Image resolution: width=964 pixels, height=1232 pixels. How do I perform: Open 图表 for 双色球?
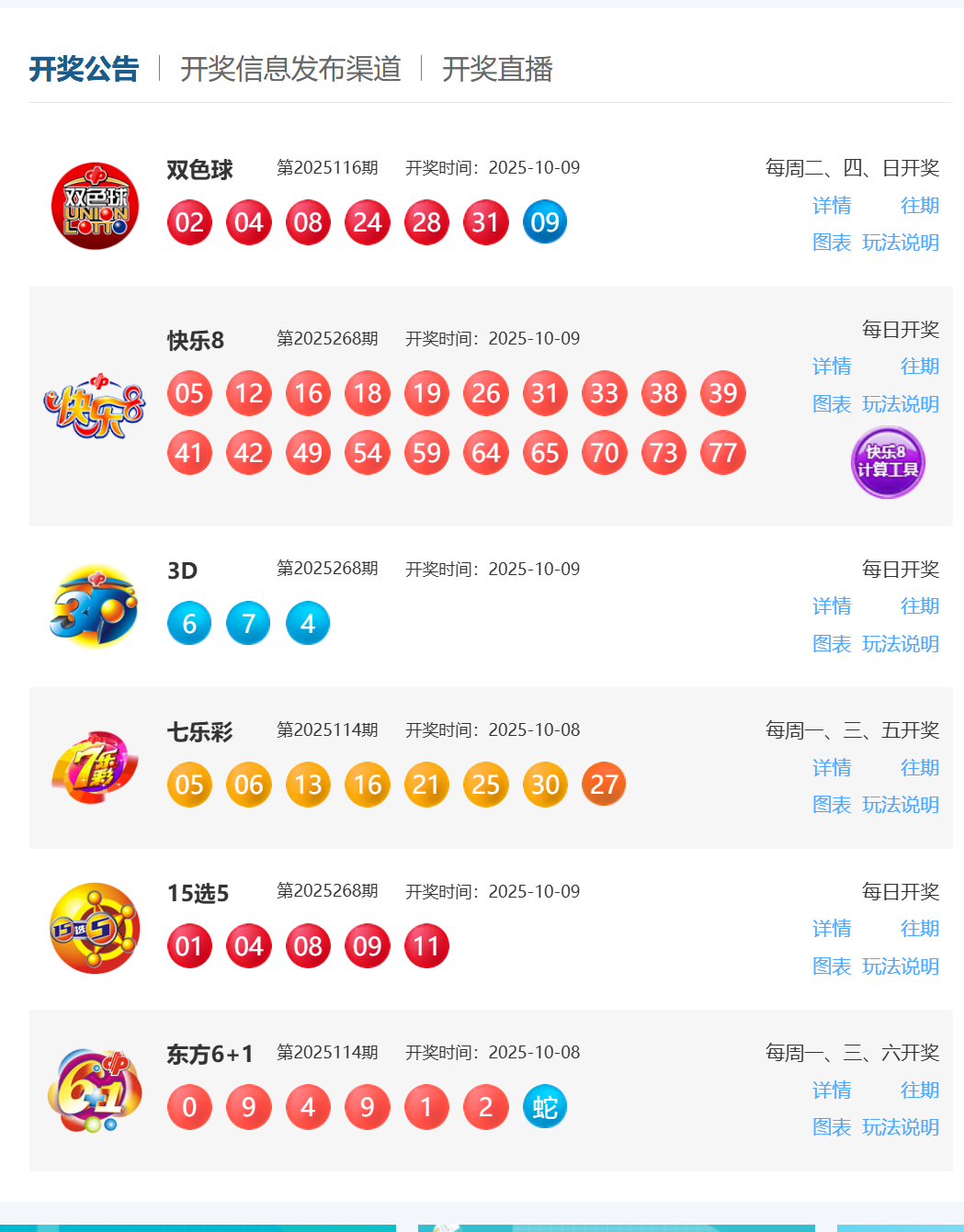pos(832,243)
